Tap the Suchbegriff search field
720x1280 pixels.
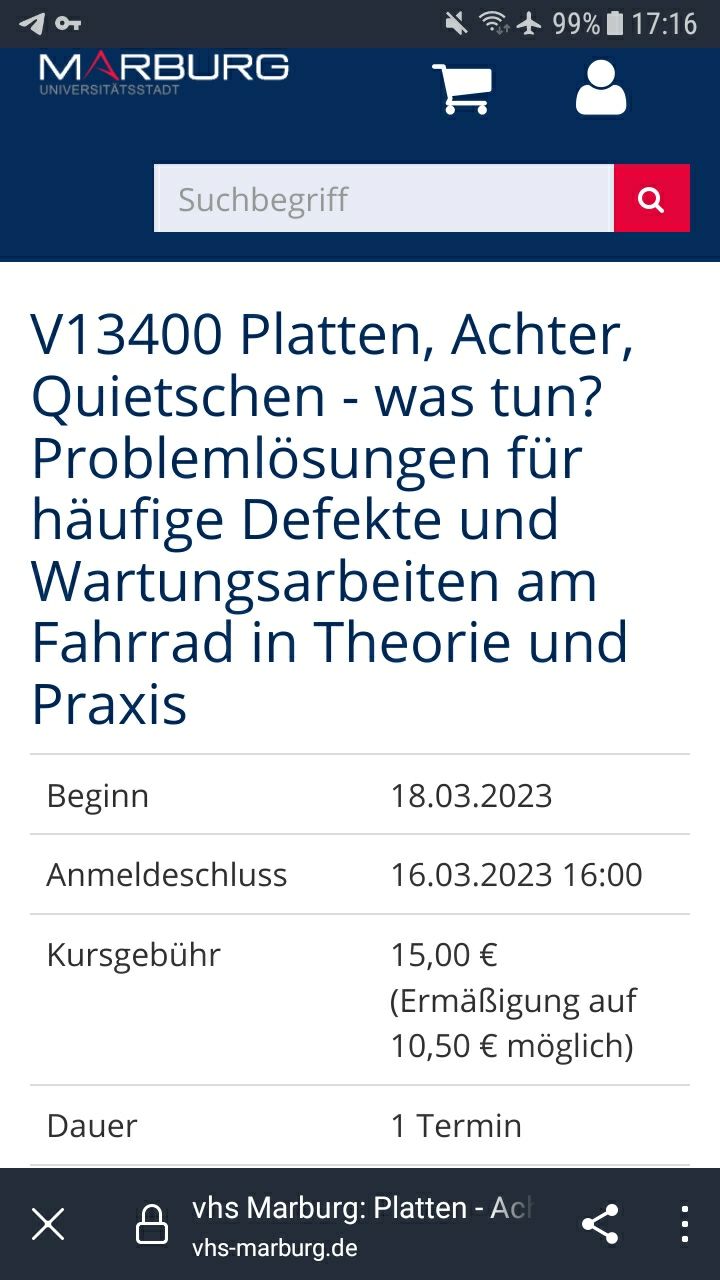[x=383, y=198]
